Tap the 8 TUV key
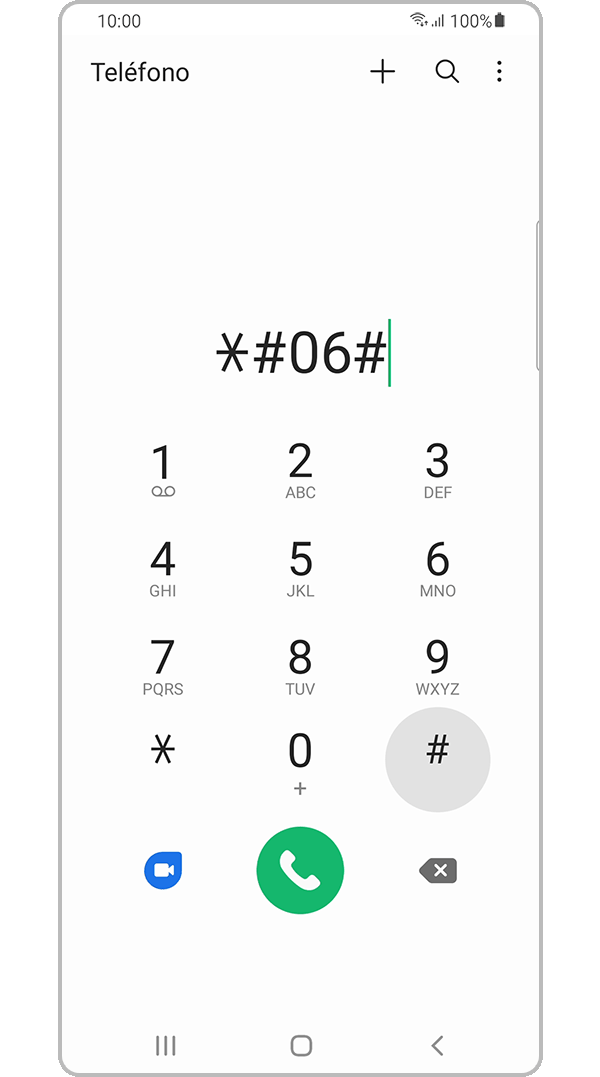 [x=300, y=667]
